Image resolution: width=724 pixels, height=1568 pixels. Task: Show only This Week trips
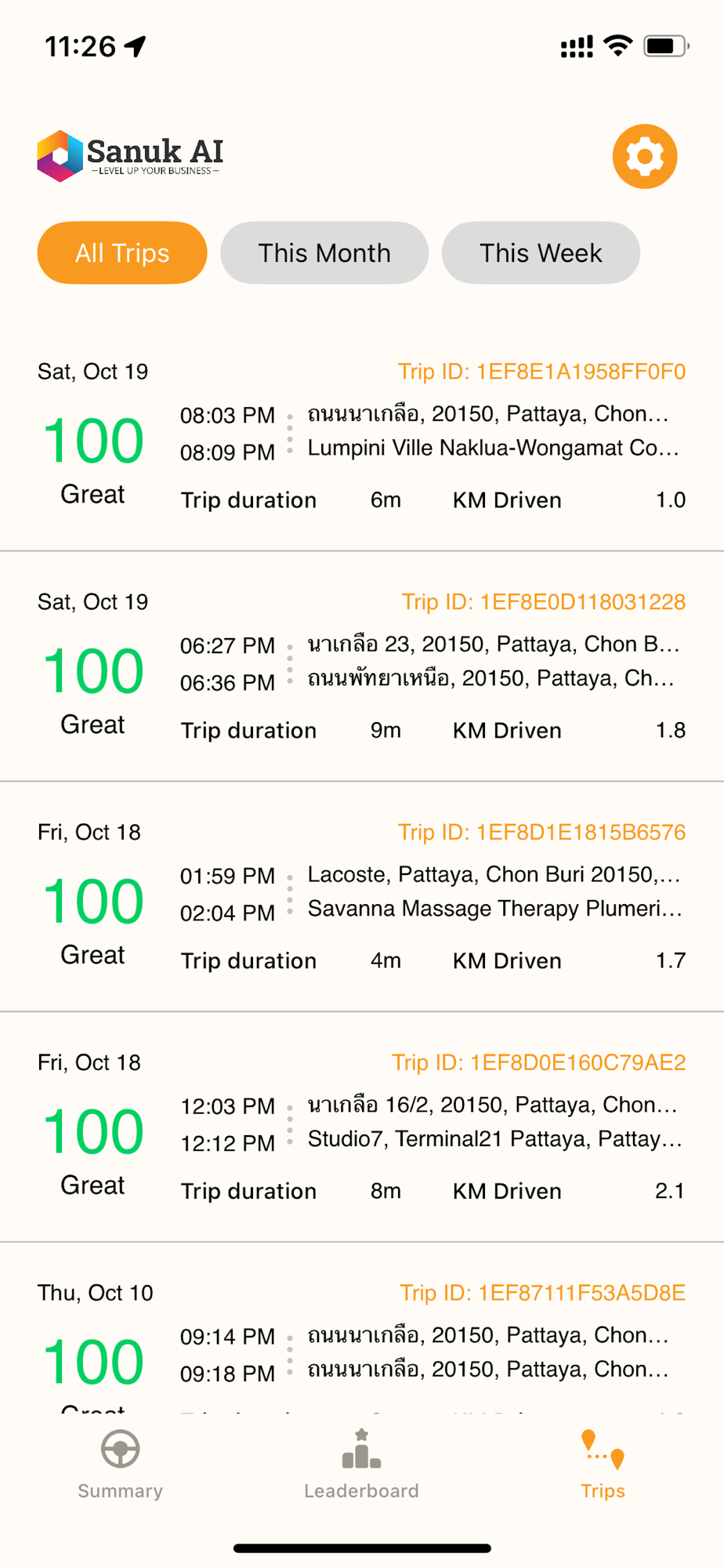541,253
